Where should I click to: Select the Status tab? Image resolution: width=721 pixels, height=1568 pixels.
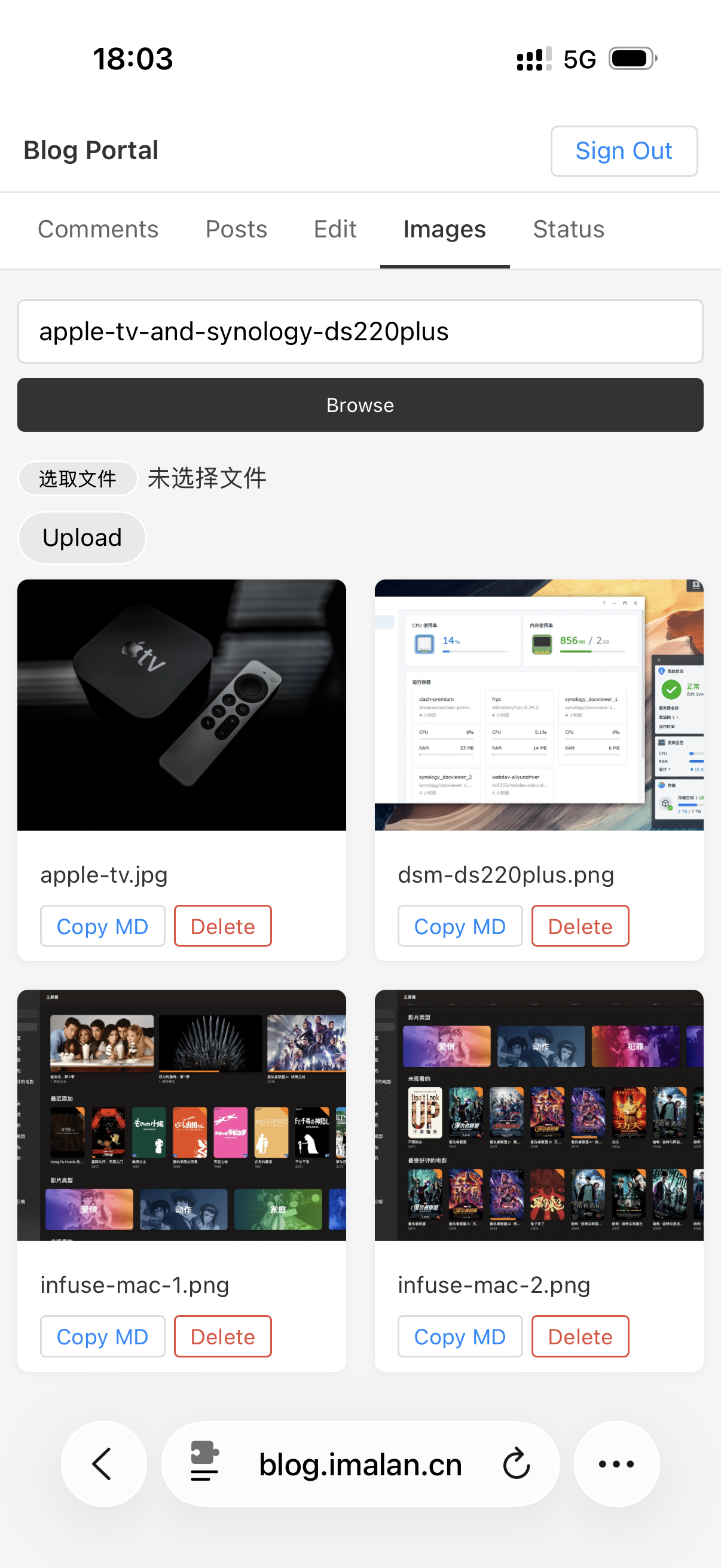point(569,230)
